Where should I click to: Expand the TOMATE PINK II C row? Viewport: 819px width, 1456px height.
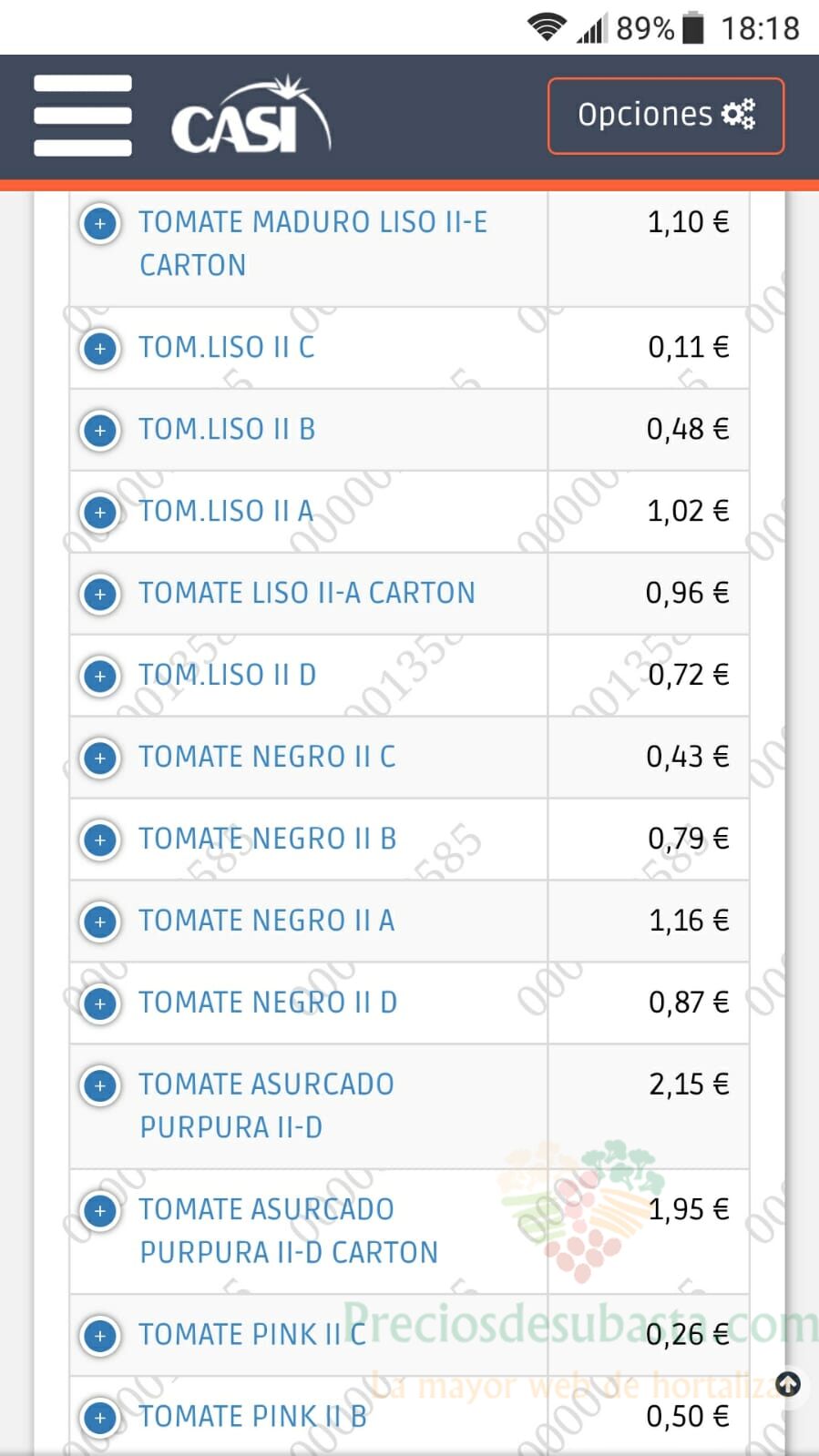click(100, 1336)
